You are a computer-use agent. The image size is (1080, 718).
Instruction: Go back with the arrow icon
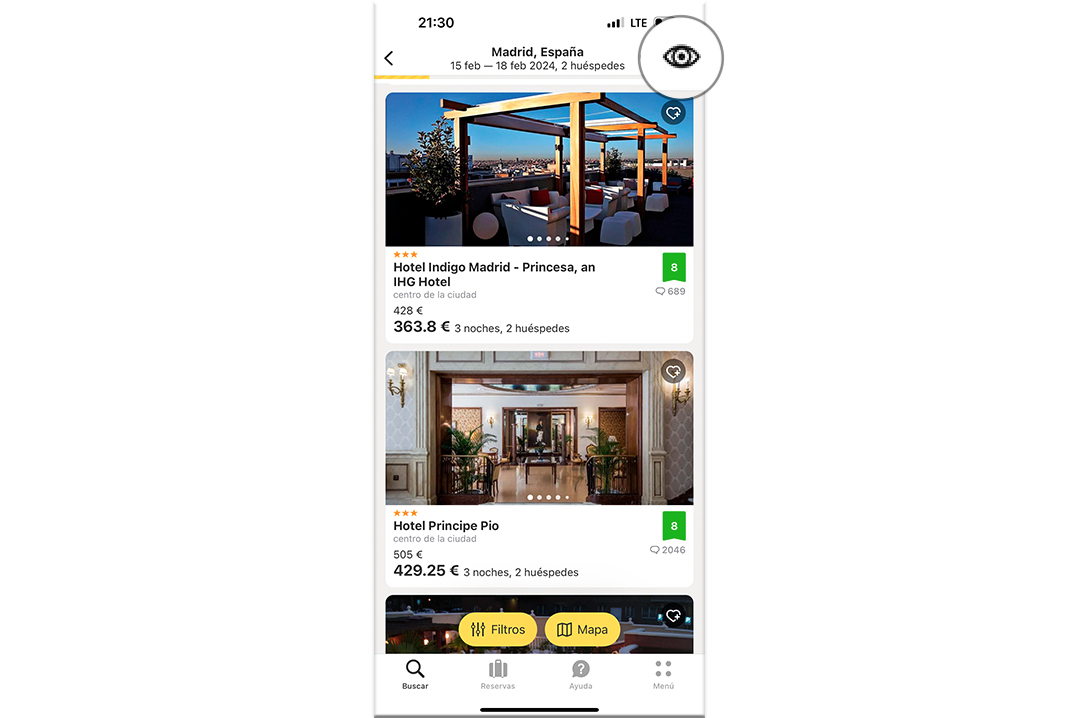pos(389,59)
